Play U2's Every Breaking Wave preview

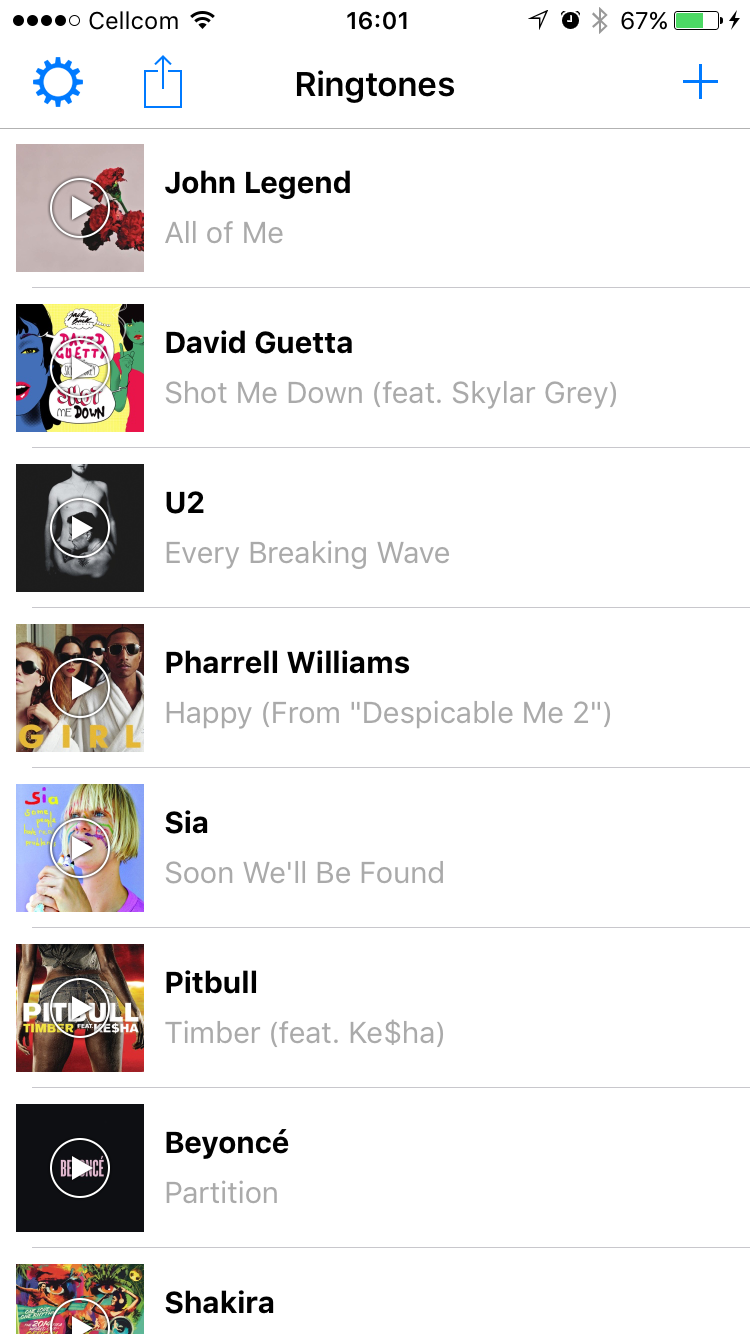(80, 528)
